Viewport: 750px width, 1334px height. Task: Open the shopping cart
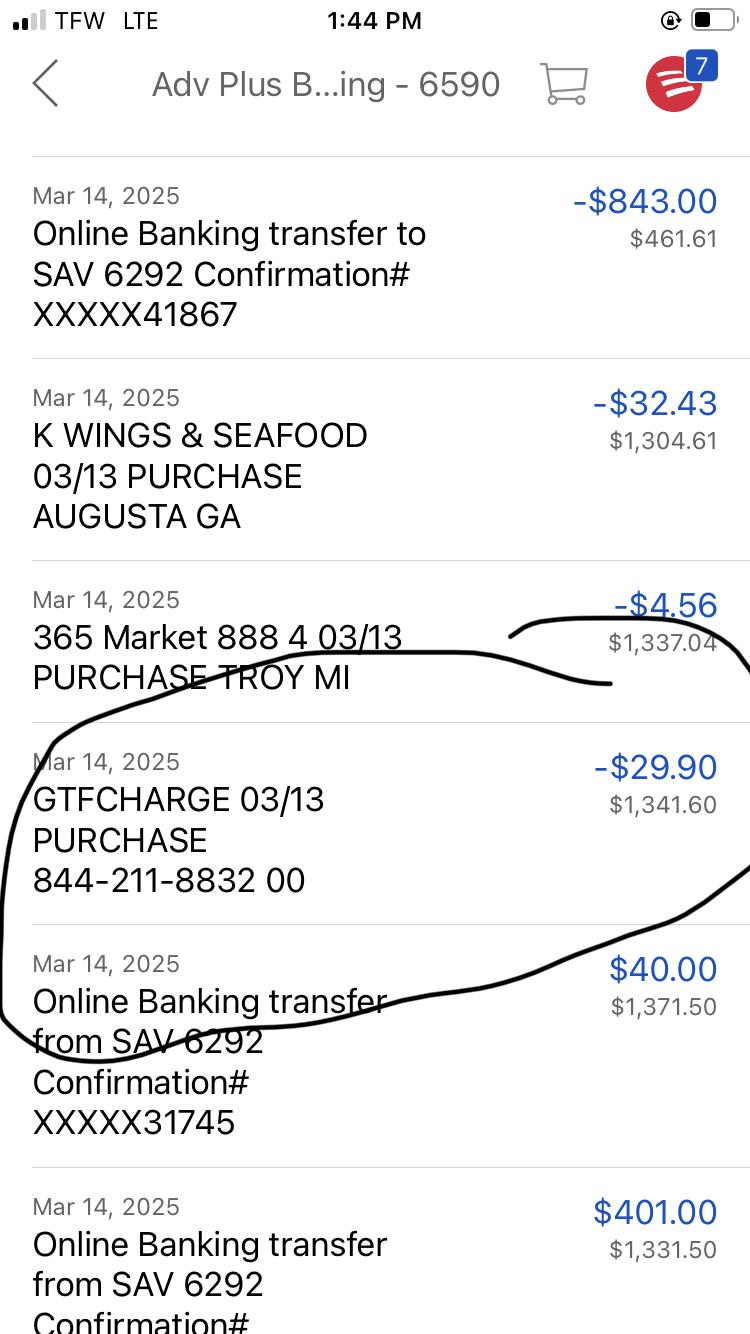(x=564, y=84)
